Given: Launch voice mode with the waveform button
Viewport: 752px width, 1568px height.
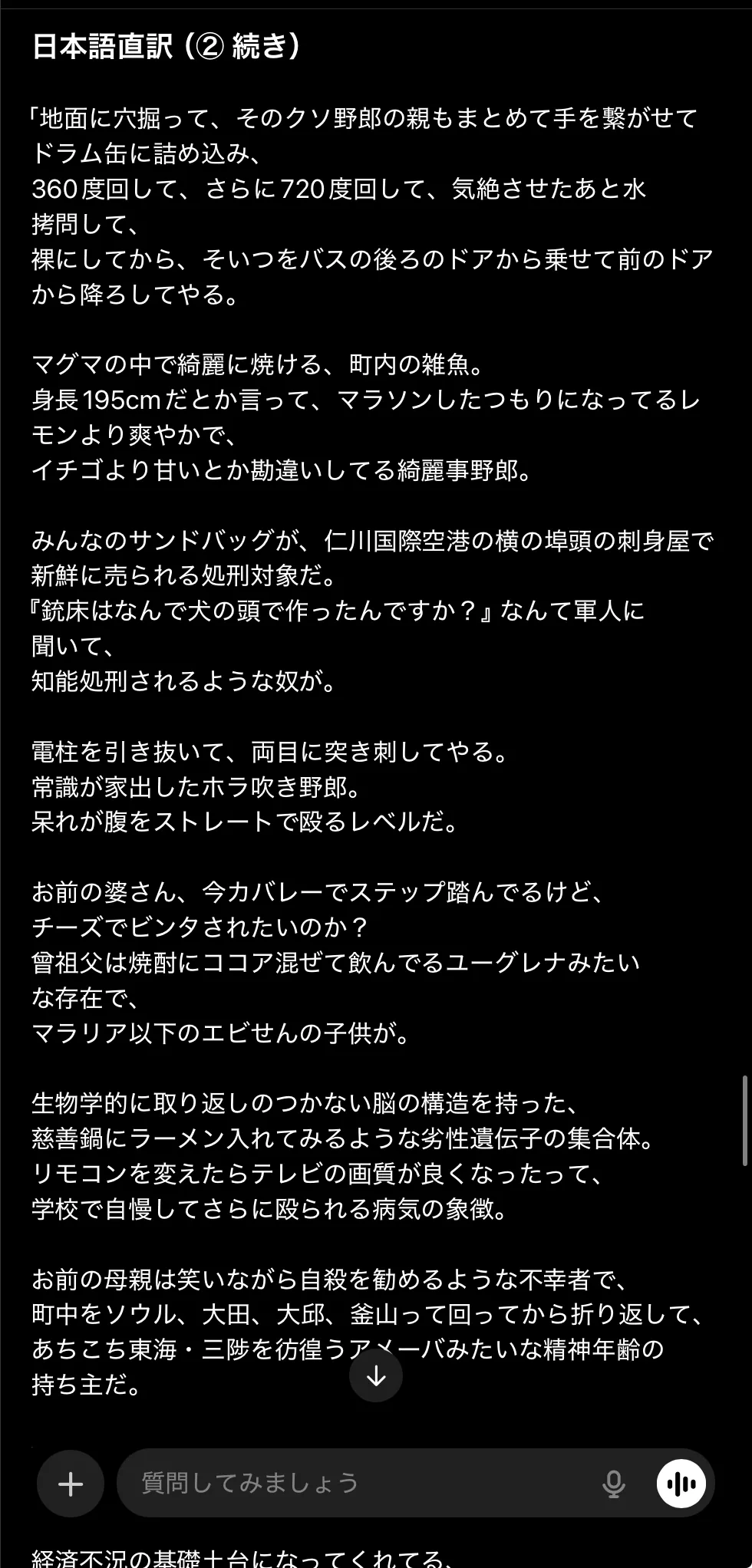Looking at the screenshot, I should click(681, 1484).
